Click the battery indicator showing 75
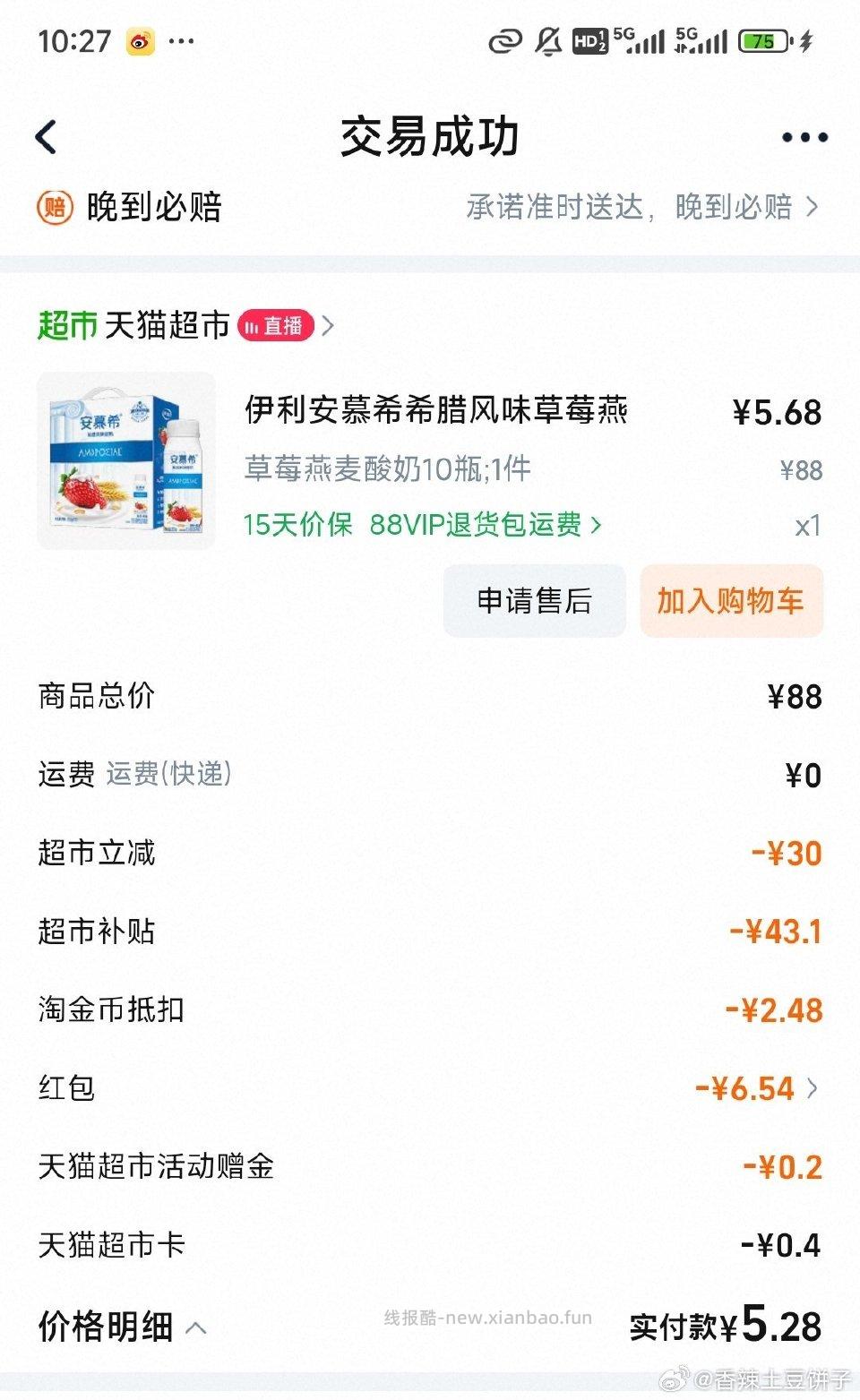 [x=763, y=41]
